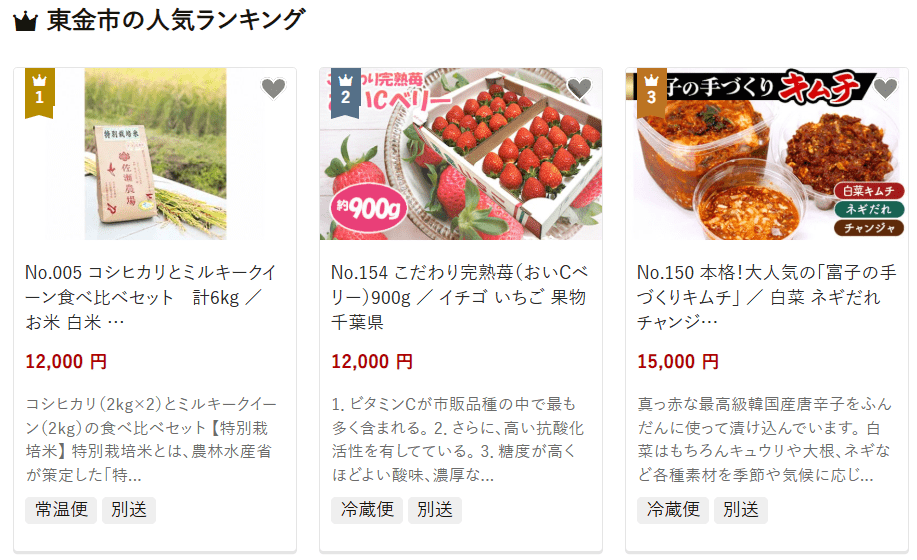Open the No.150 富子の手づくりキムチ product card
Image resolution: width=917 pixels, height=560 pixels.
(x=767, y=297)
